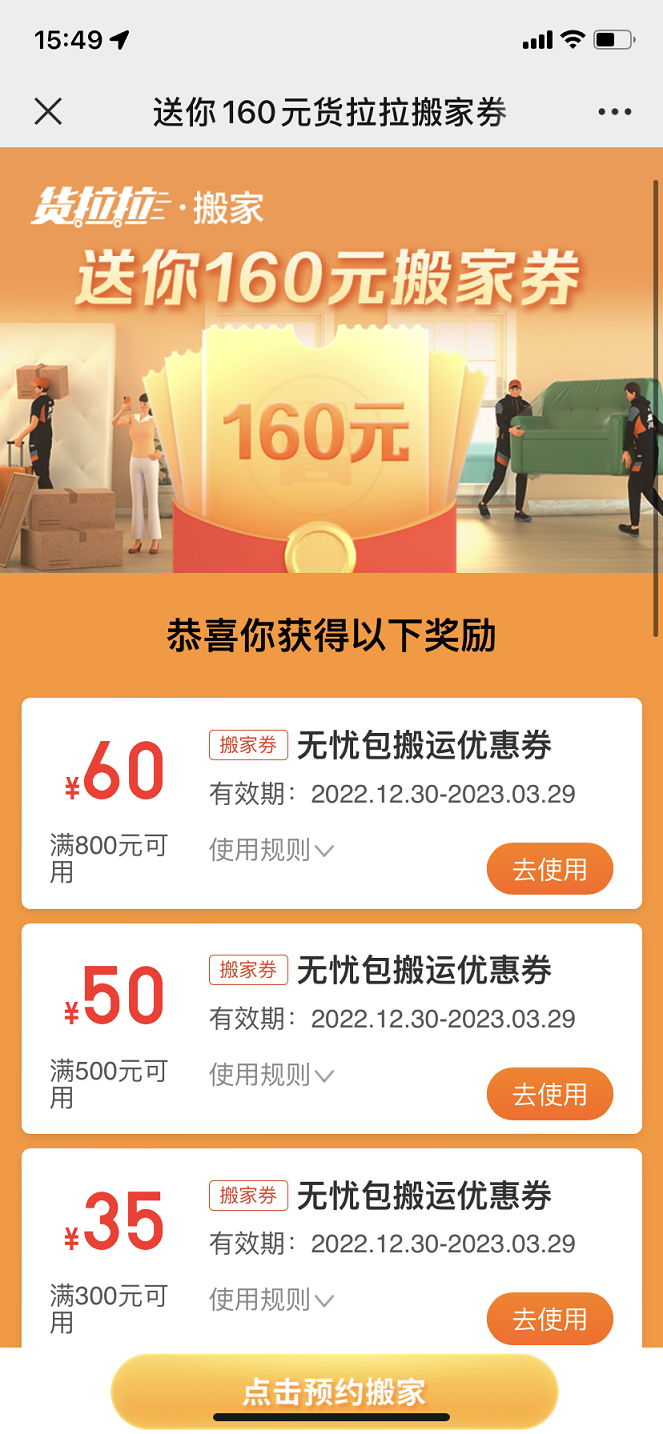Expand usage rules for ¥50 coupon
Screen dimensions: 663x1434
click(270, 1075)
